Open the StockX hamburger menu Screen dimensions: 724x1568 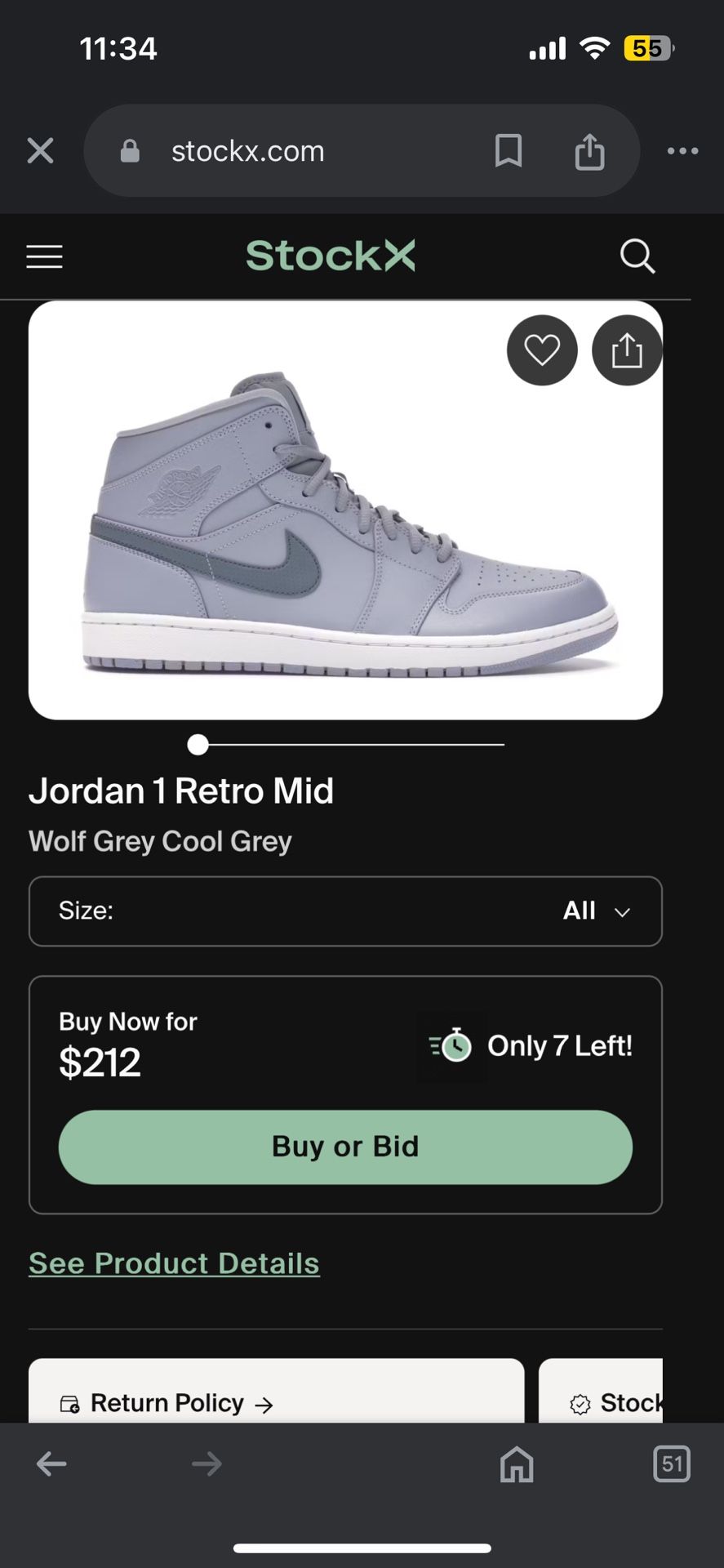coord(44,256)
